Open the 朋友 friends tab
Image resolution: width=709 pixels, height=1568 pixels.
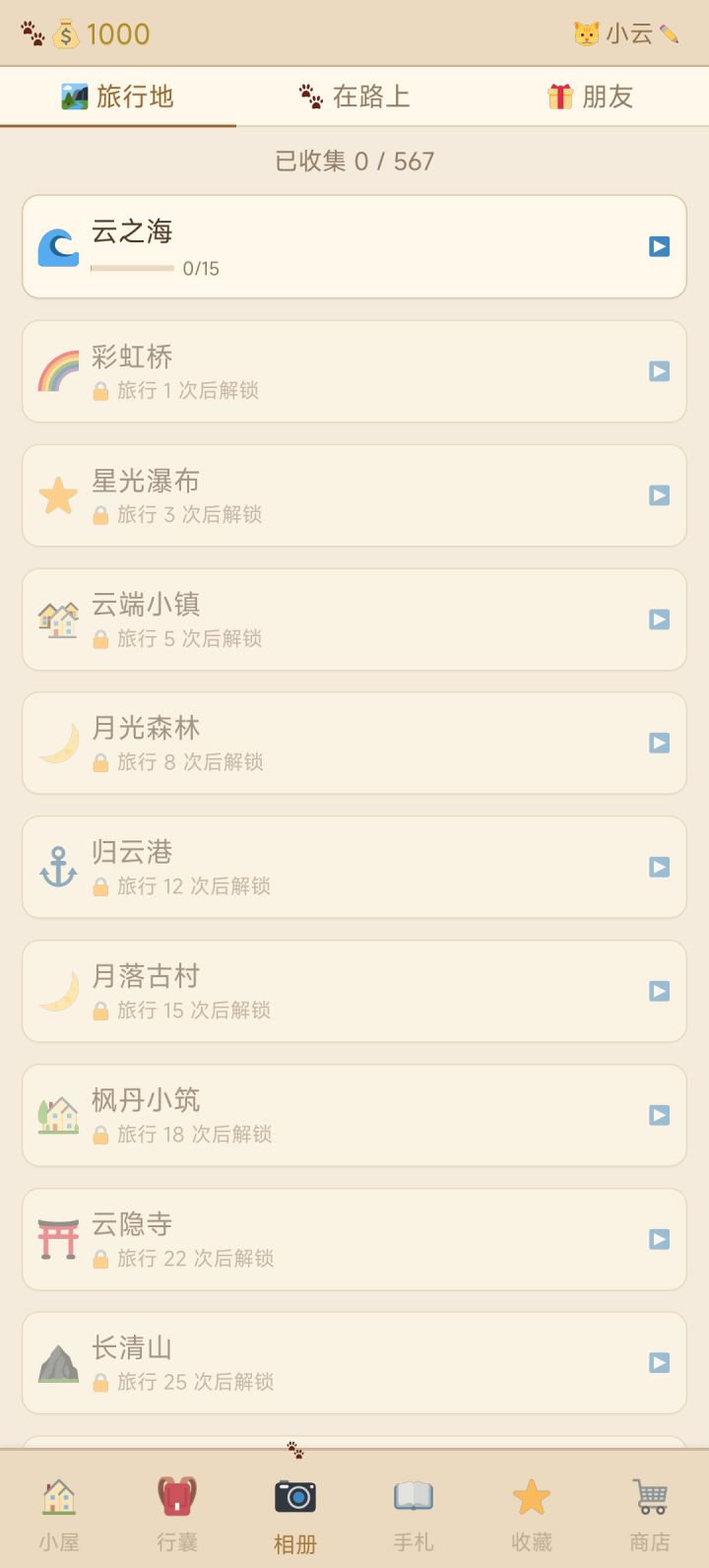[x=590, y=97]
